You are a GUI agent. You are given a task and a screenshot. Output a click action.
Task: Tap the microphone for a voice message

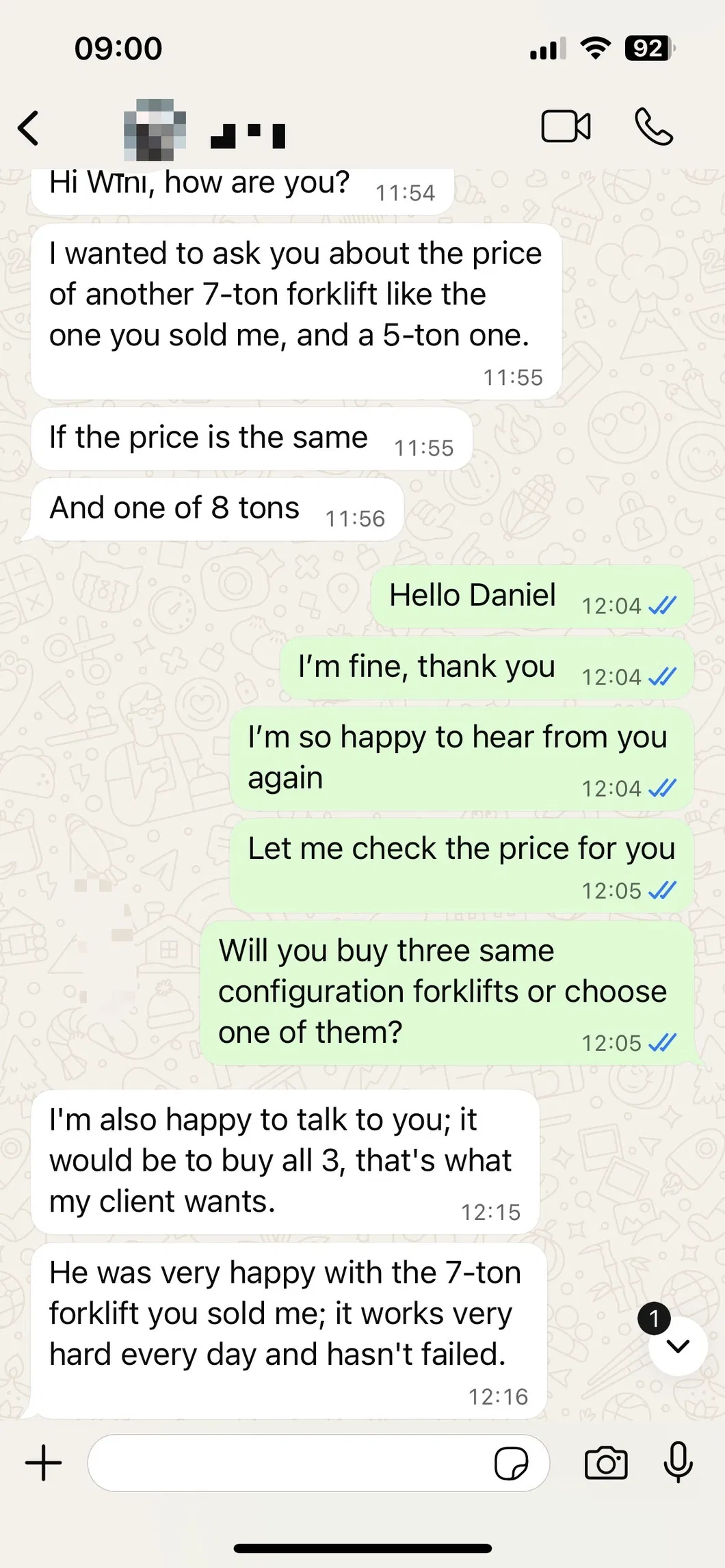(678, 1463)
